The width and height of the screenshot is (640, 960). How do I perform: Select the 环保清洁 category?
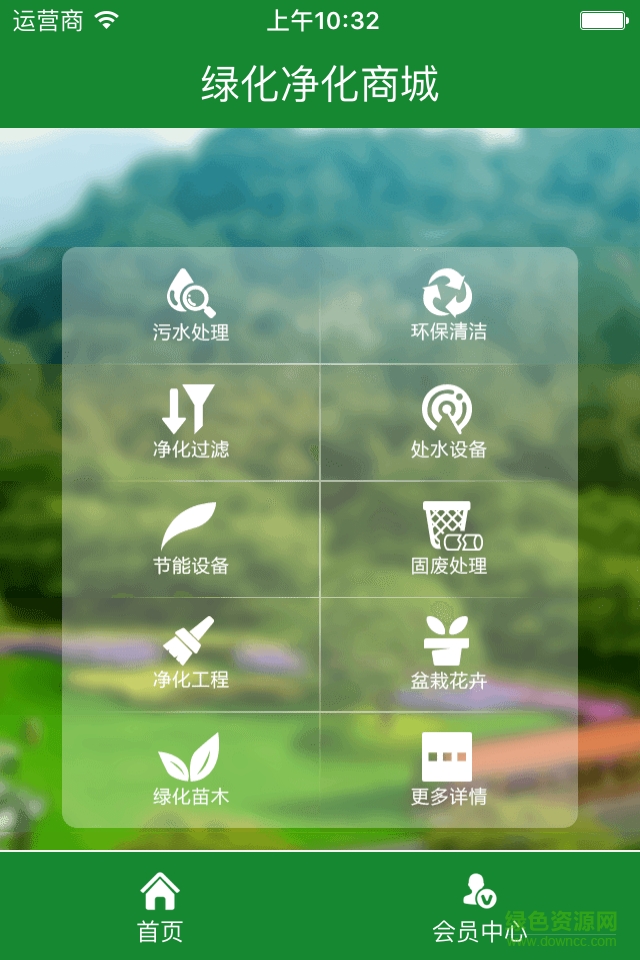(448, 305)
